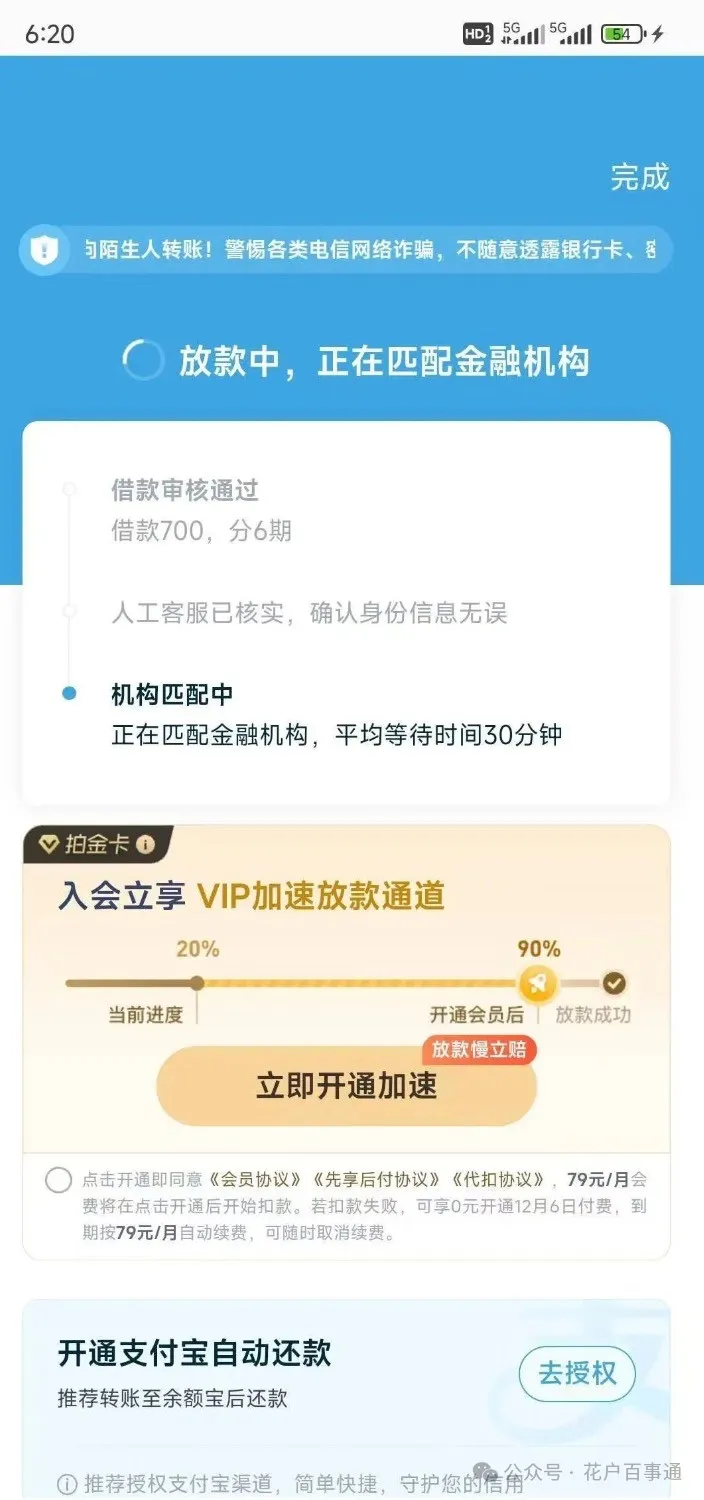
Task: Open the anti-fraud warning banner
Action: coord(346,250)
